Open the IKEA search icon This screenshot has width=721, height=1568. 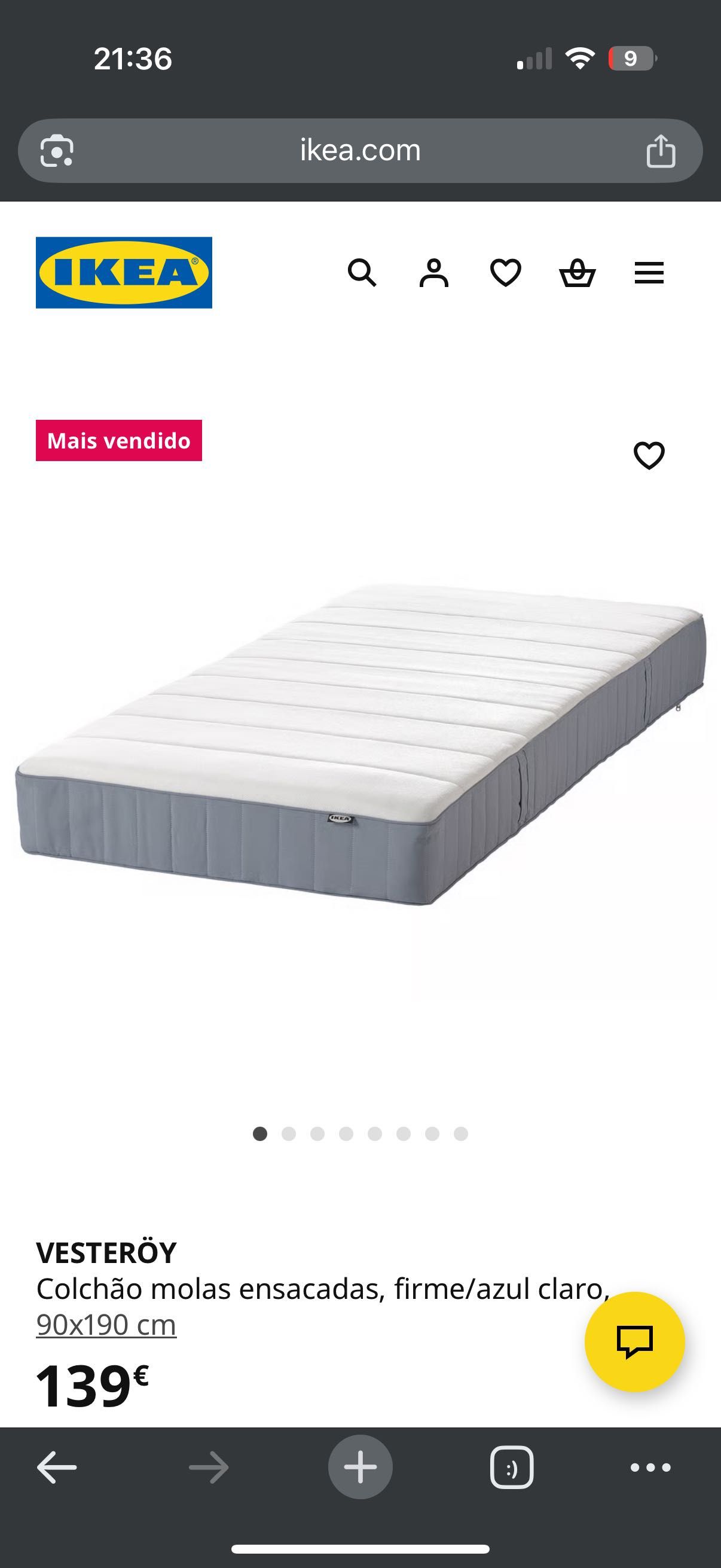point(362,273)
